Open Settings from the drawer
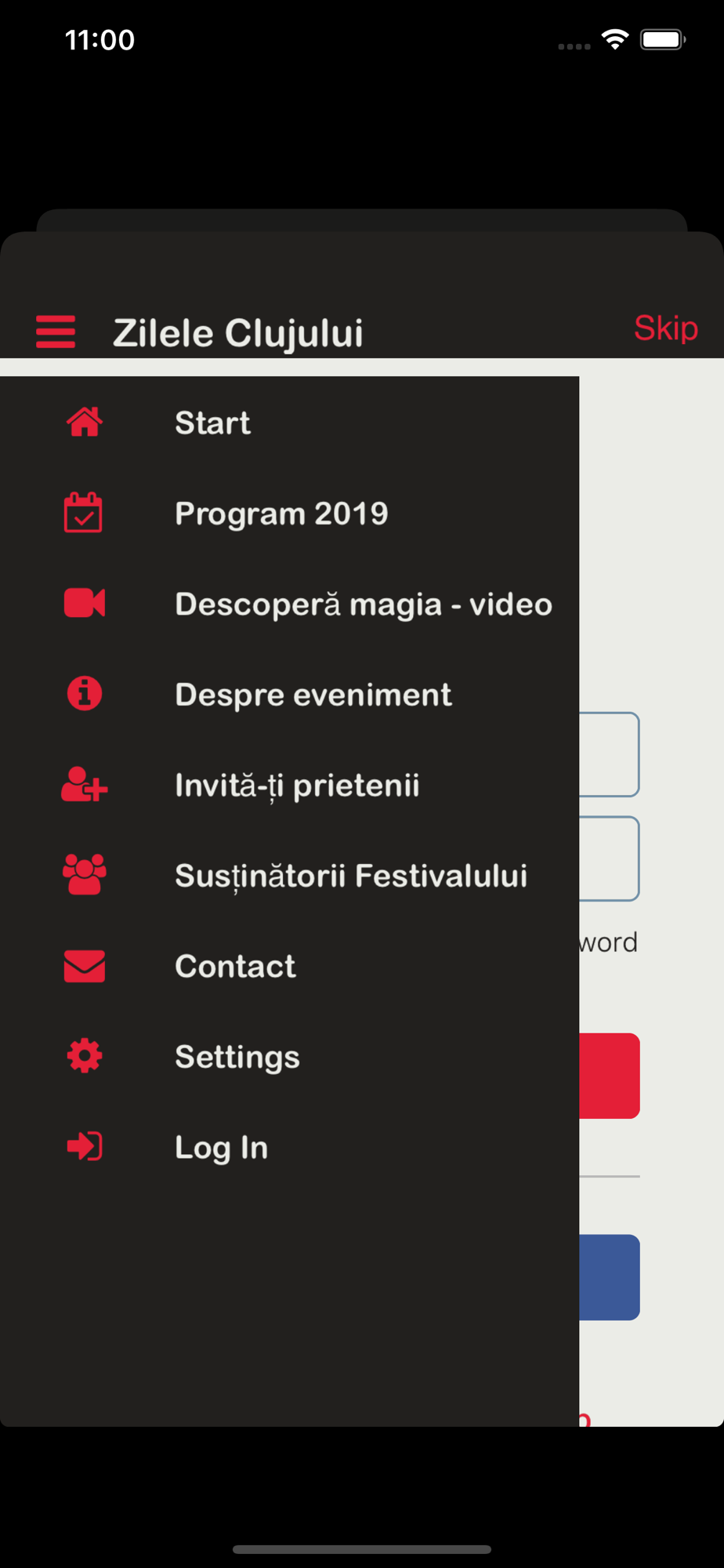The height and width of the screenshot is (1568, 724). 290,1057
